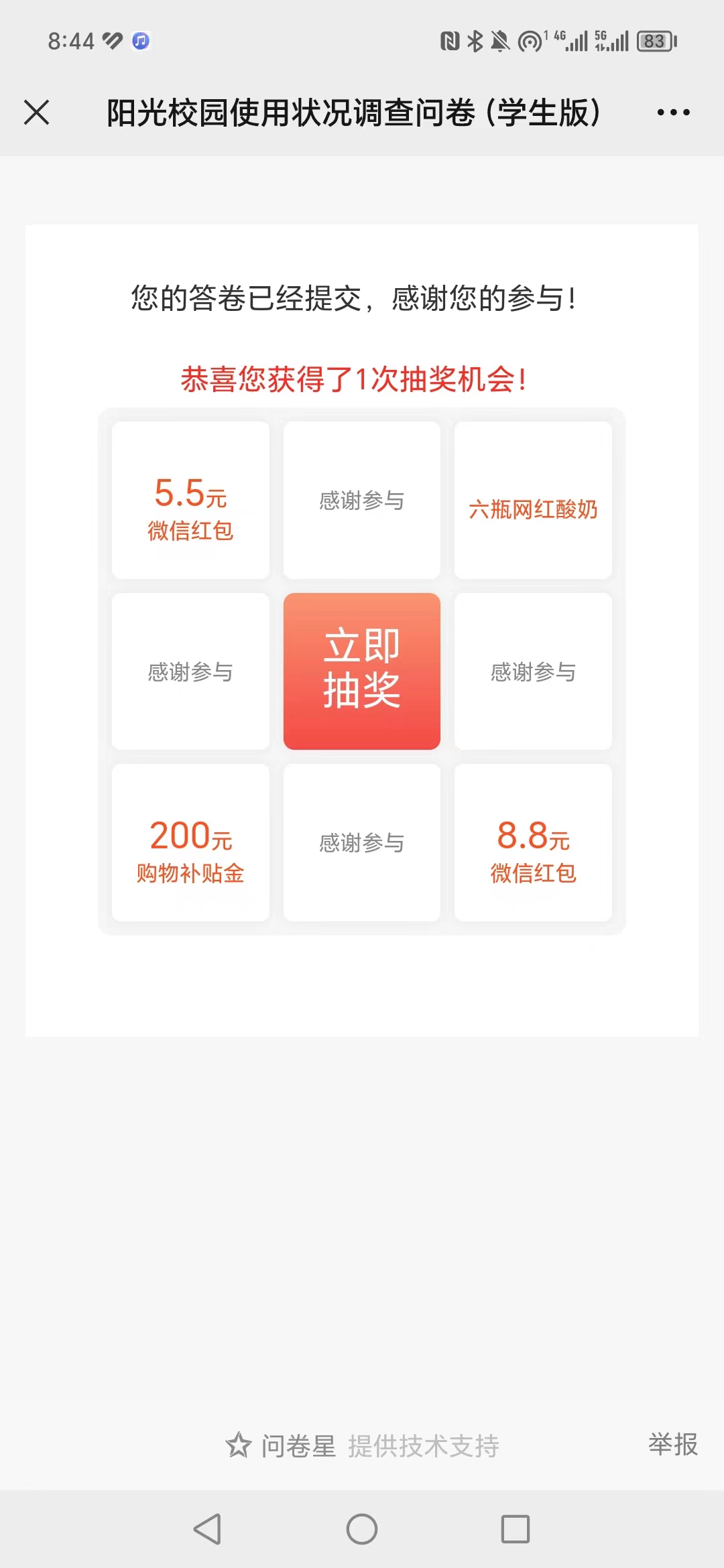This screenshot has width=724, height=1568.
Task: Go back with the system back button
Action: coord(207,1529)
